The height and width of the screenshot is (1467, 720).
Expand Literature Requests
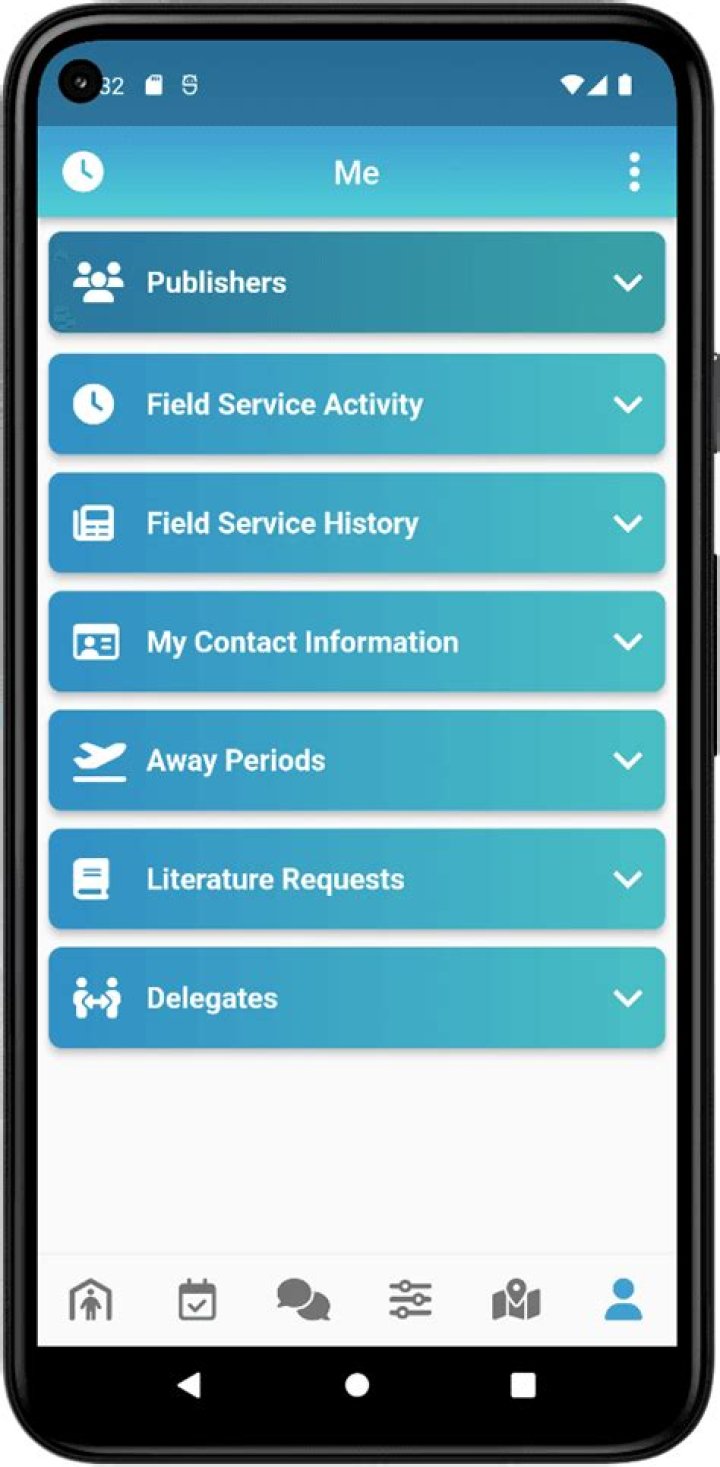tap(357, 880)
